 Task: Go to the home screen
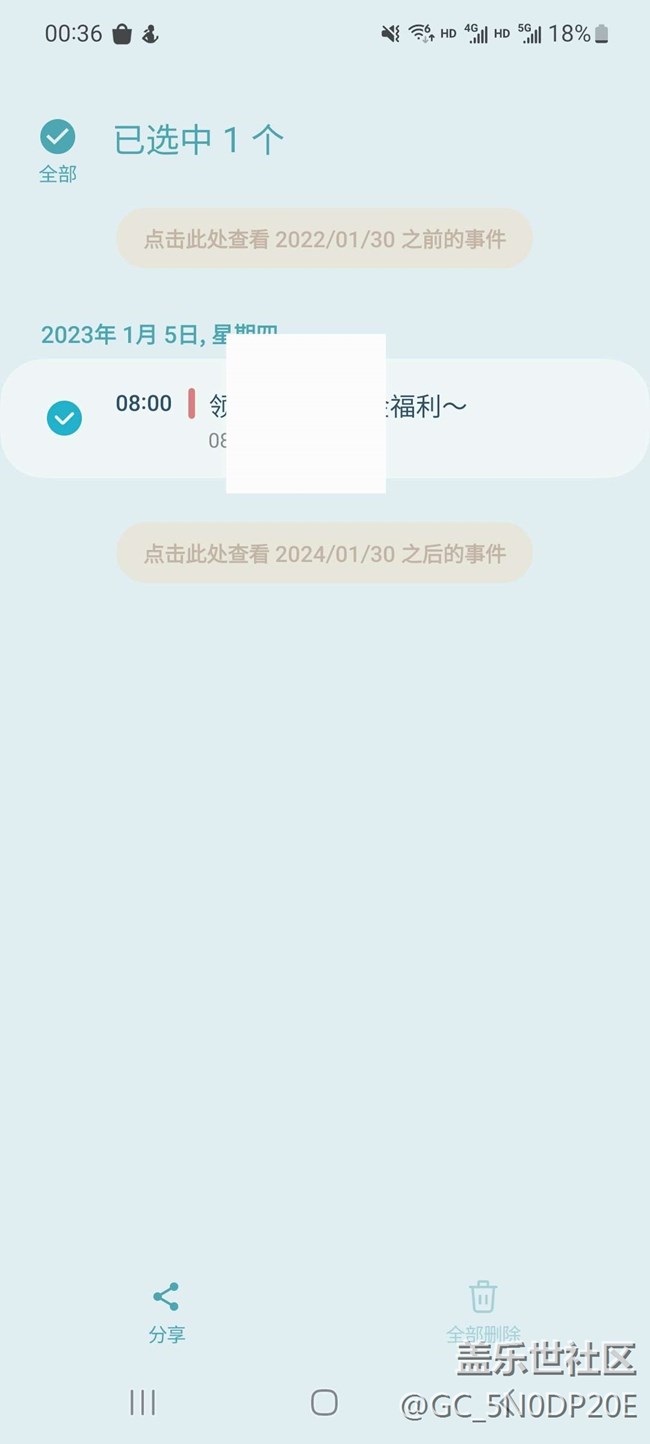click(x=324, y=1403)
